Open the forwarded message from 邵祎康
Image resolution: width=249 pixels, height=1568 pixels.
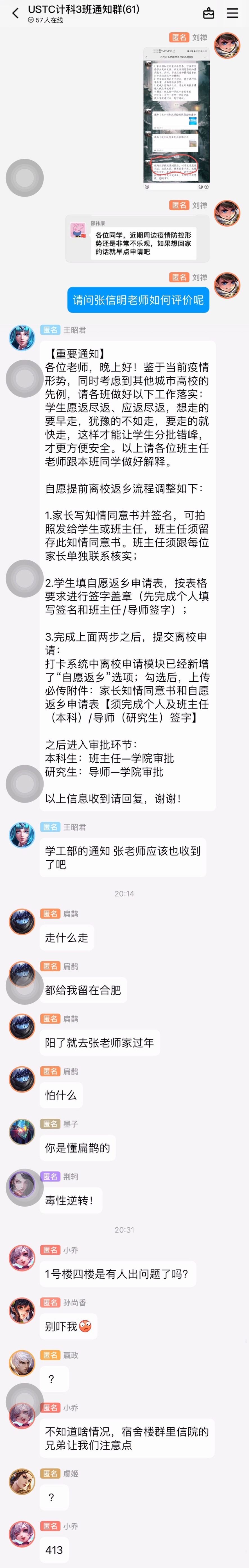tap(138, 239)
